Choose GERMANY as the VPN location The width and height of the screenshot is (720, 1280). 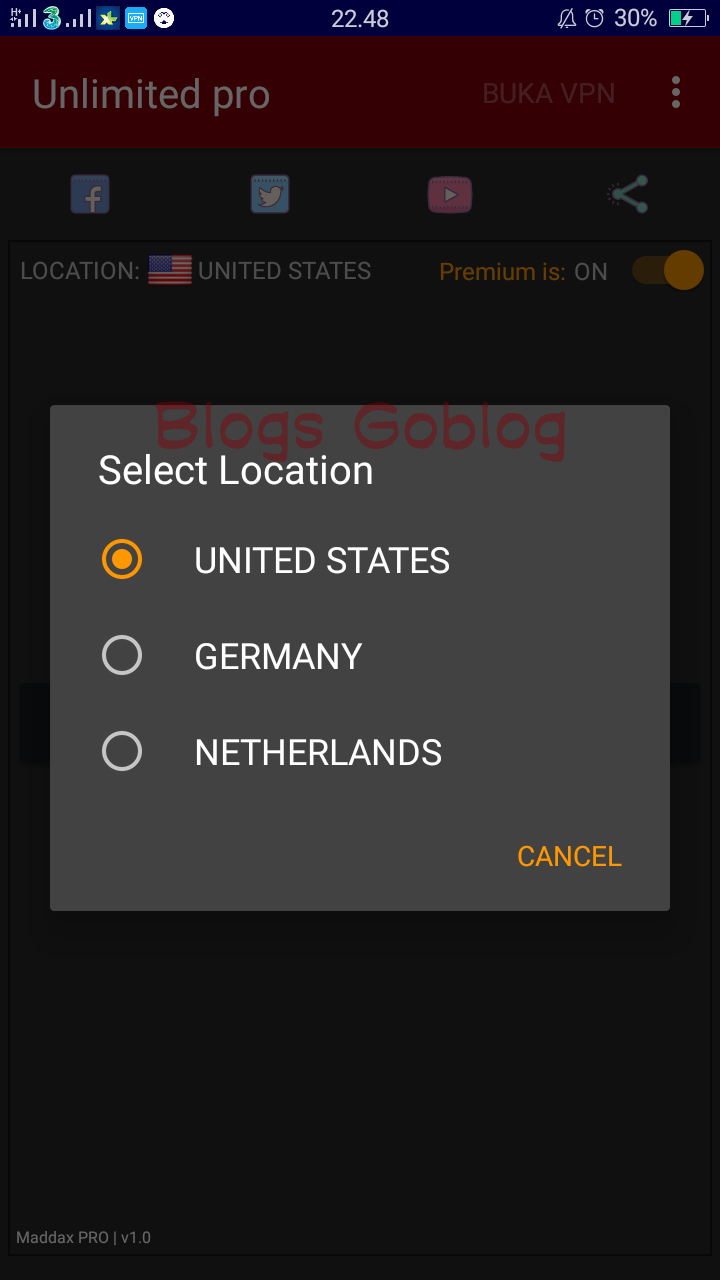pos(360,656)
